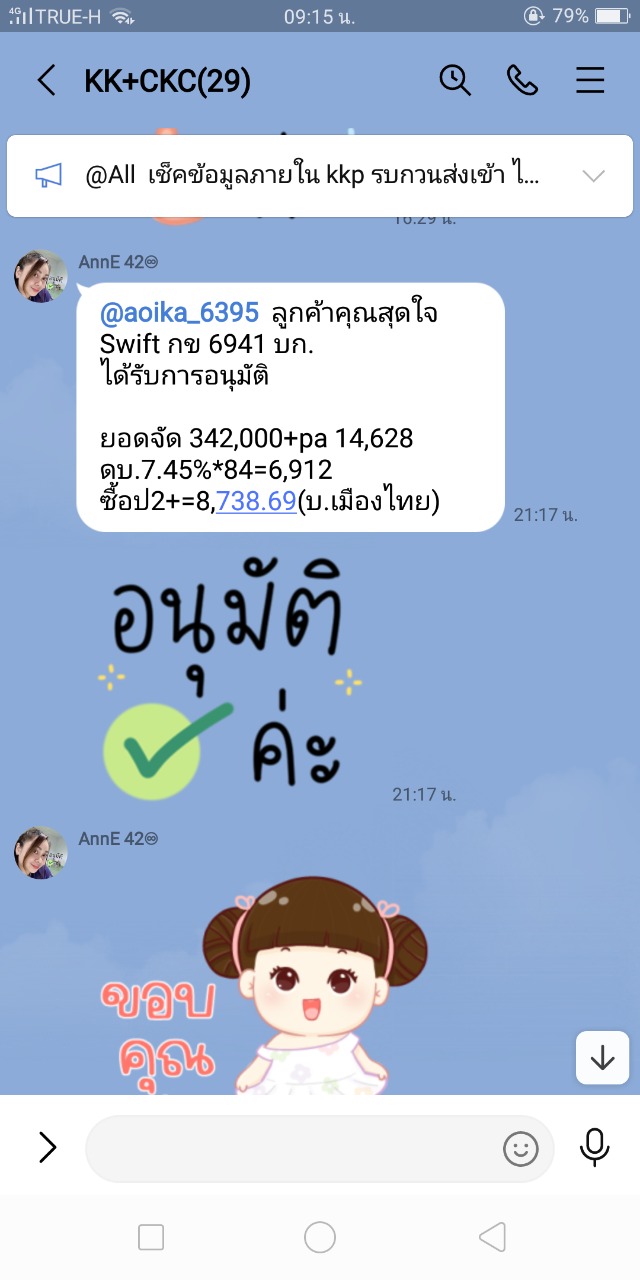640x1280 pixels.
Task: Open the chat menu
Action: pos(590,81)
